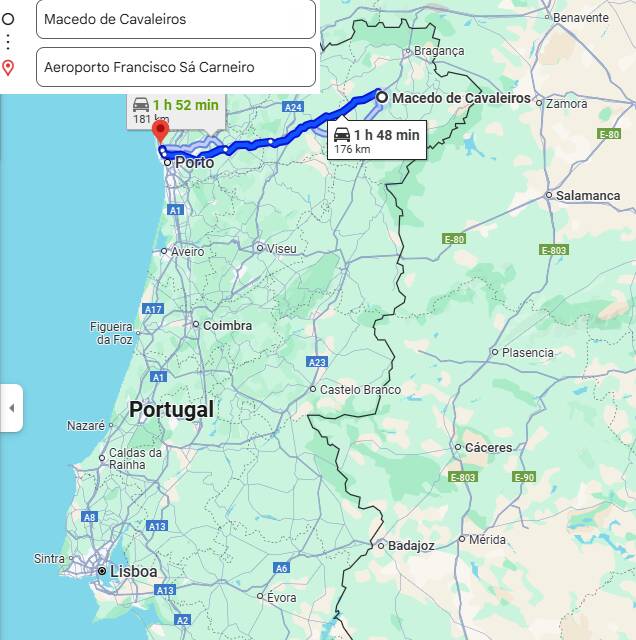This screenshot has width=636, height=640.
Task: Edit the origin field Macedo de Cavaleiros
Action: (175, 19)
